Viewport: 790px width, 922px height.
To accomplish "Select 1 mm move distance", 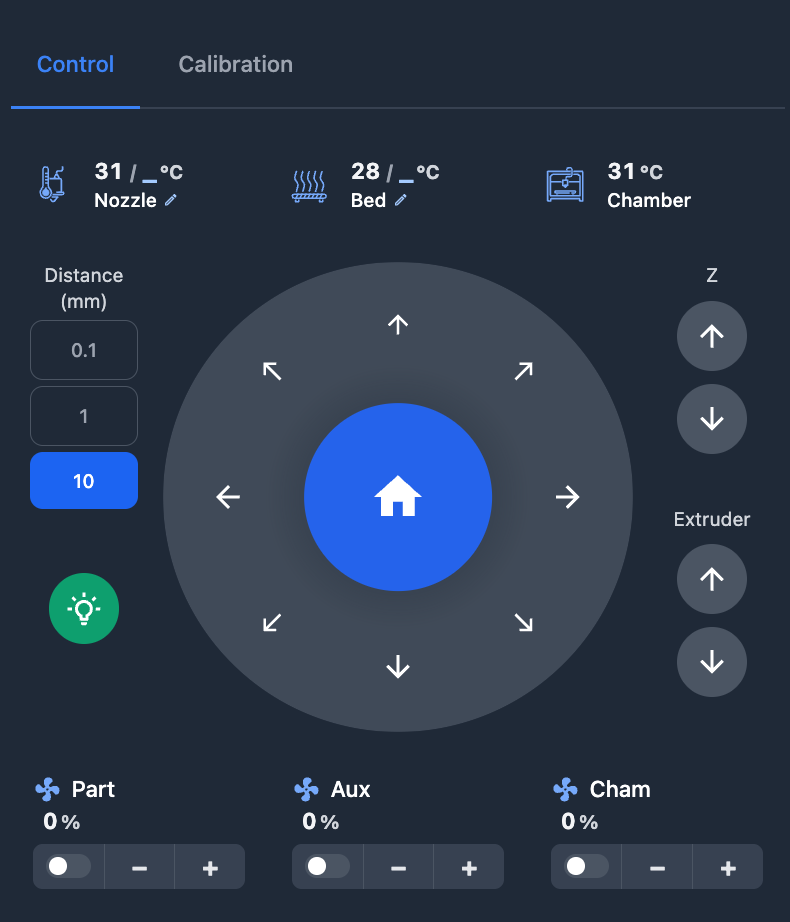I will (84, 416).
